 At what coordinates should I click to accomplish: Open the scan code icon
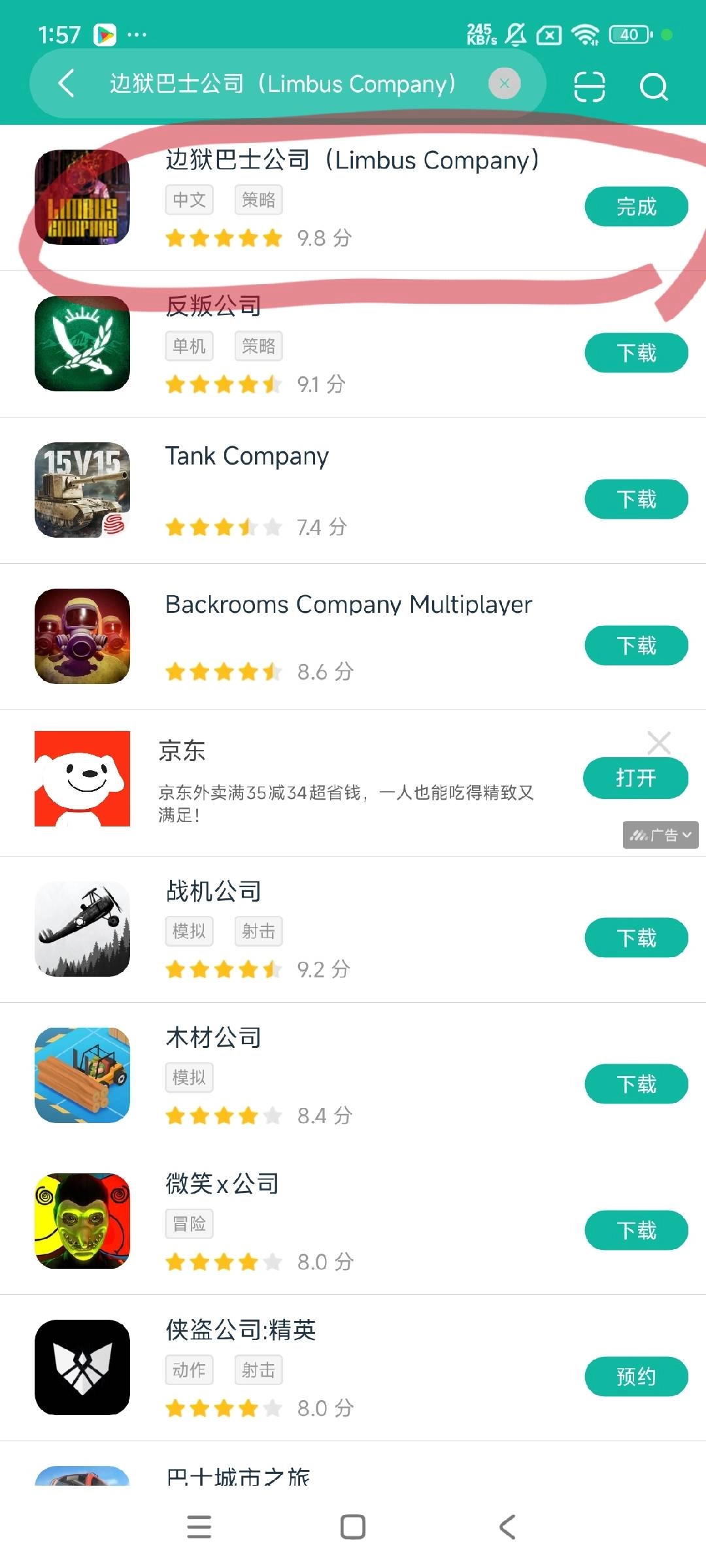[589, 86]
